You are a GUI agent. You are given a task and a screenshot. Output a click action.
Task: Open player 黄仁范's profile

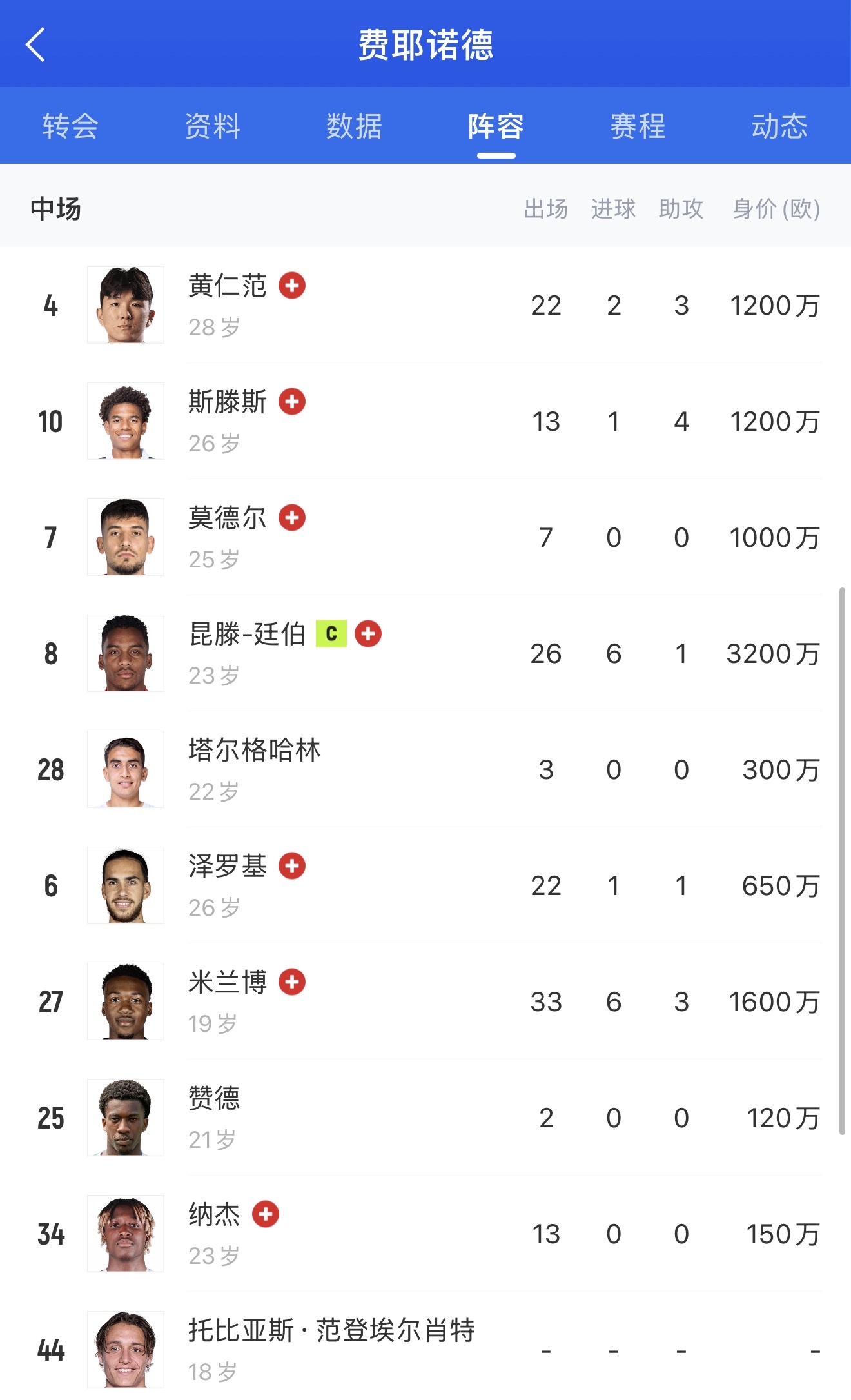(227, 286)
